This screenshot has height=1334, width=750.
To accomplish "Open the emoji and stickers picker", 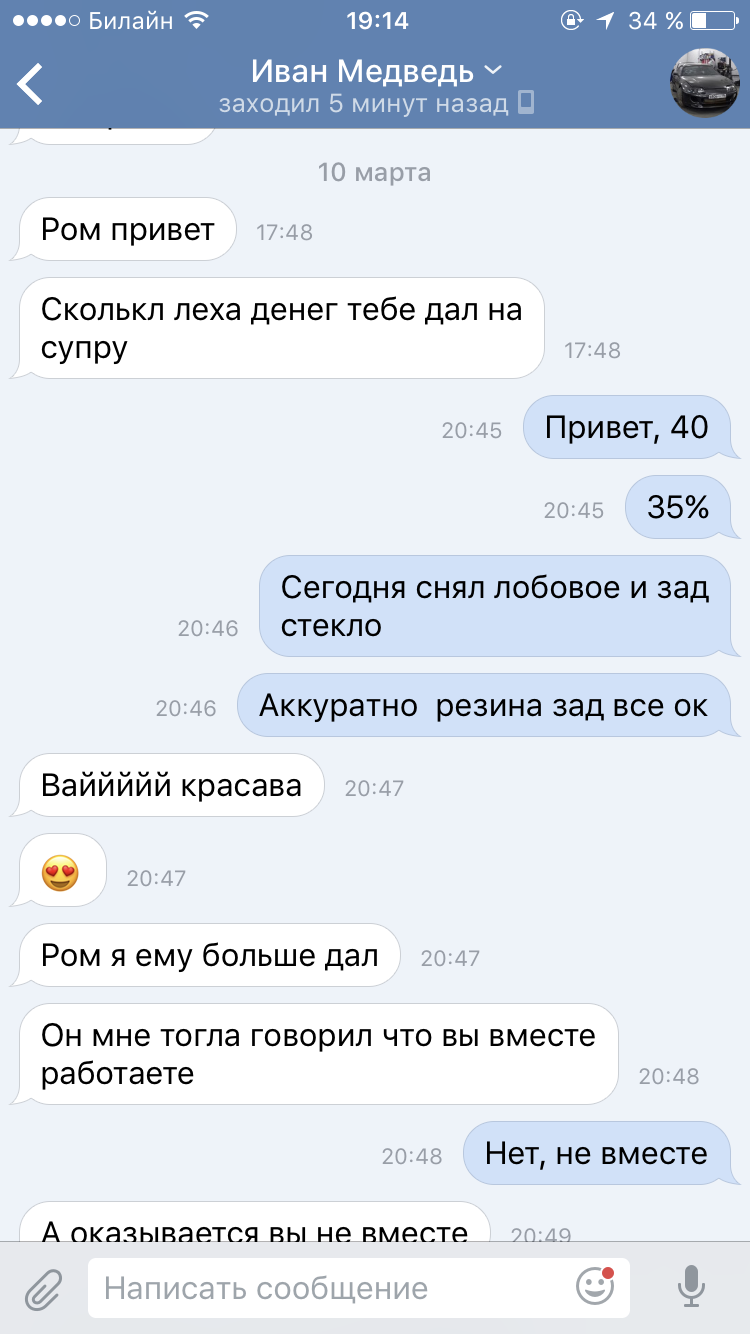I will click(x=594, y=1286).
